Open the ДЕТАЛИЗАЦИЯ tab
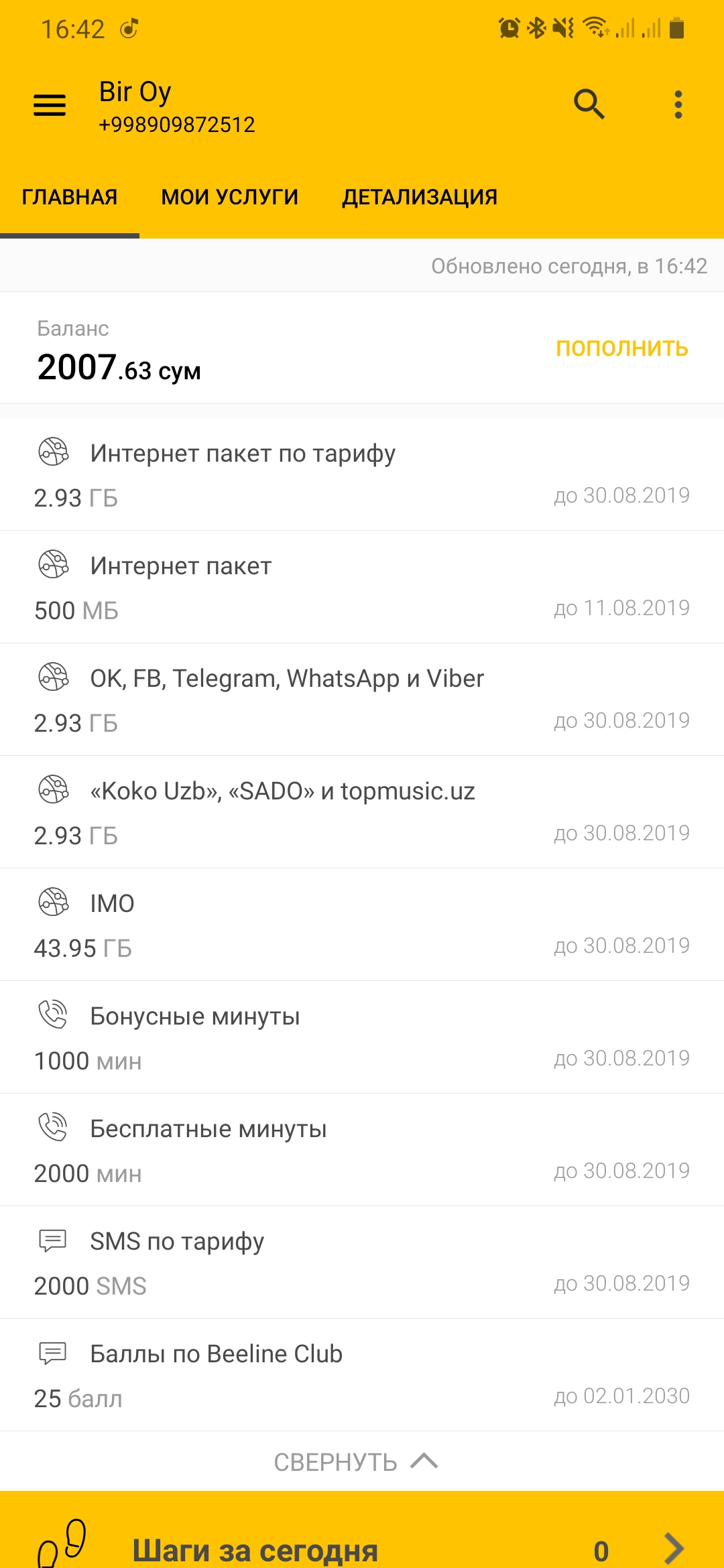 pos(420,197)
